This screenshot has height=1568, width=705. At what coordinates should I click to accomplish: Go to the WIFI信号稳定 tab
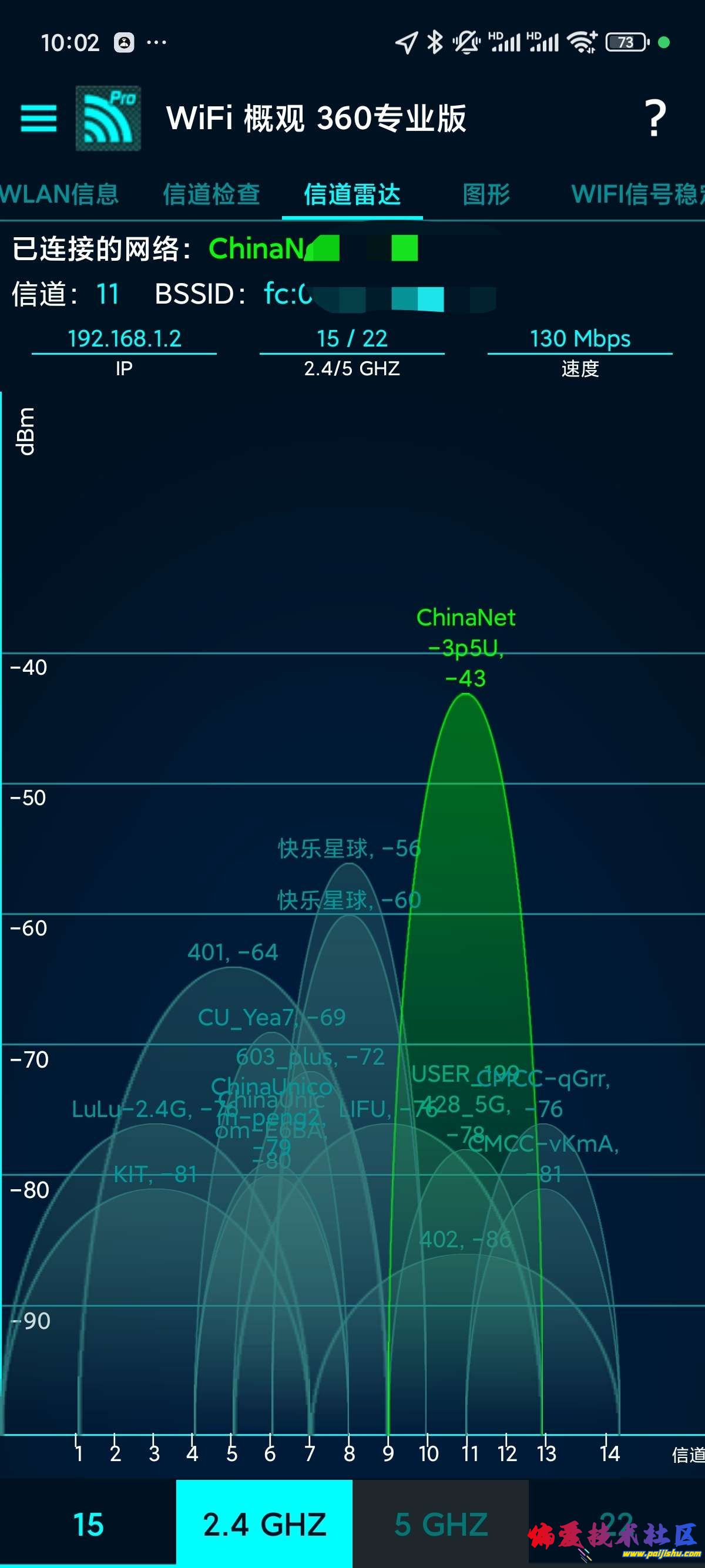[x=636, y=195]
